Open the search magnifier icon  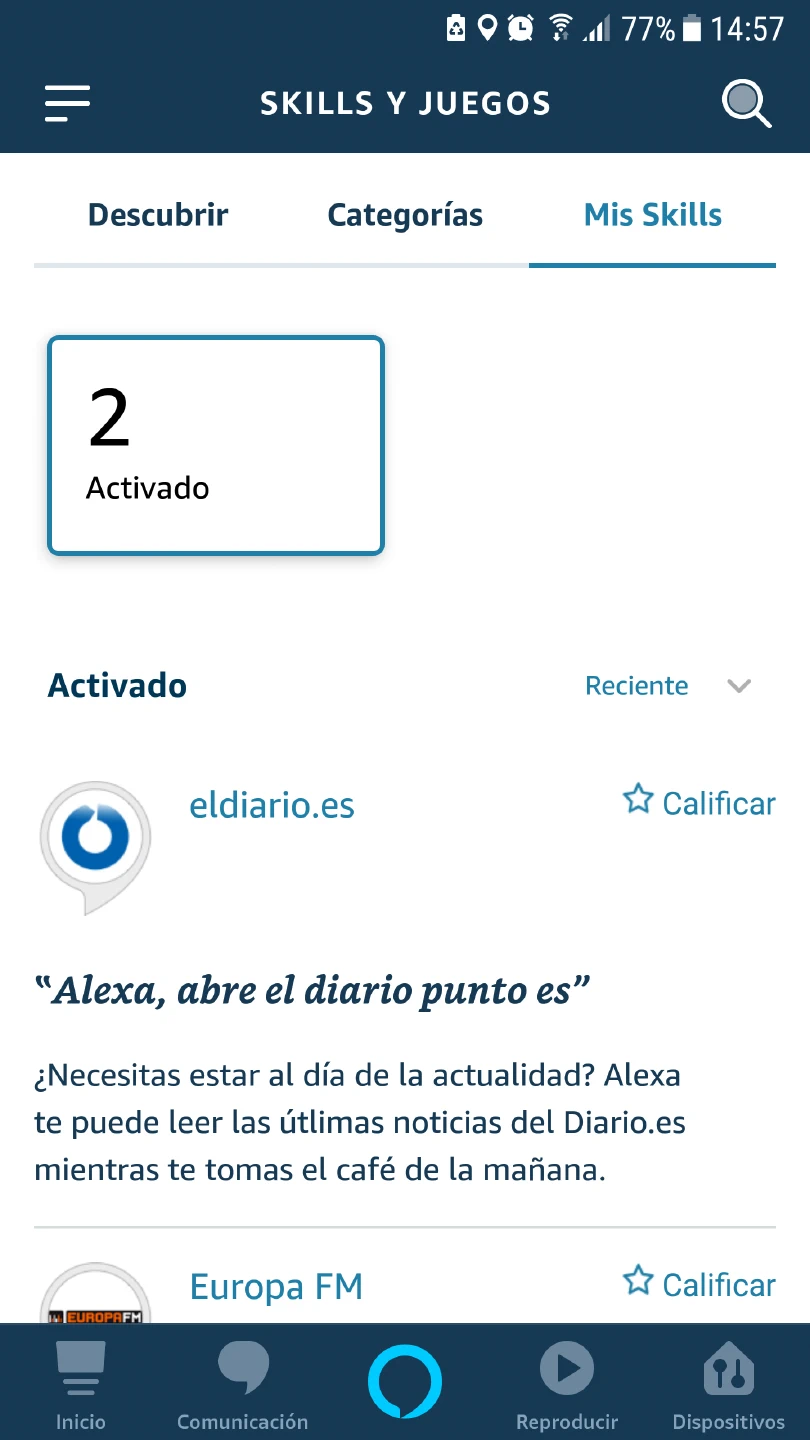click(x=746, y=103)
